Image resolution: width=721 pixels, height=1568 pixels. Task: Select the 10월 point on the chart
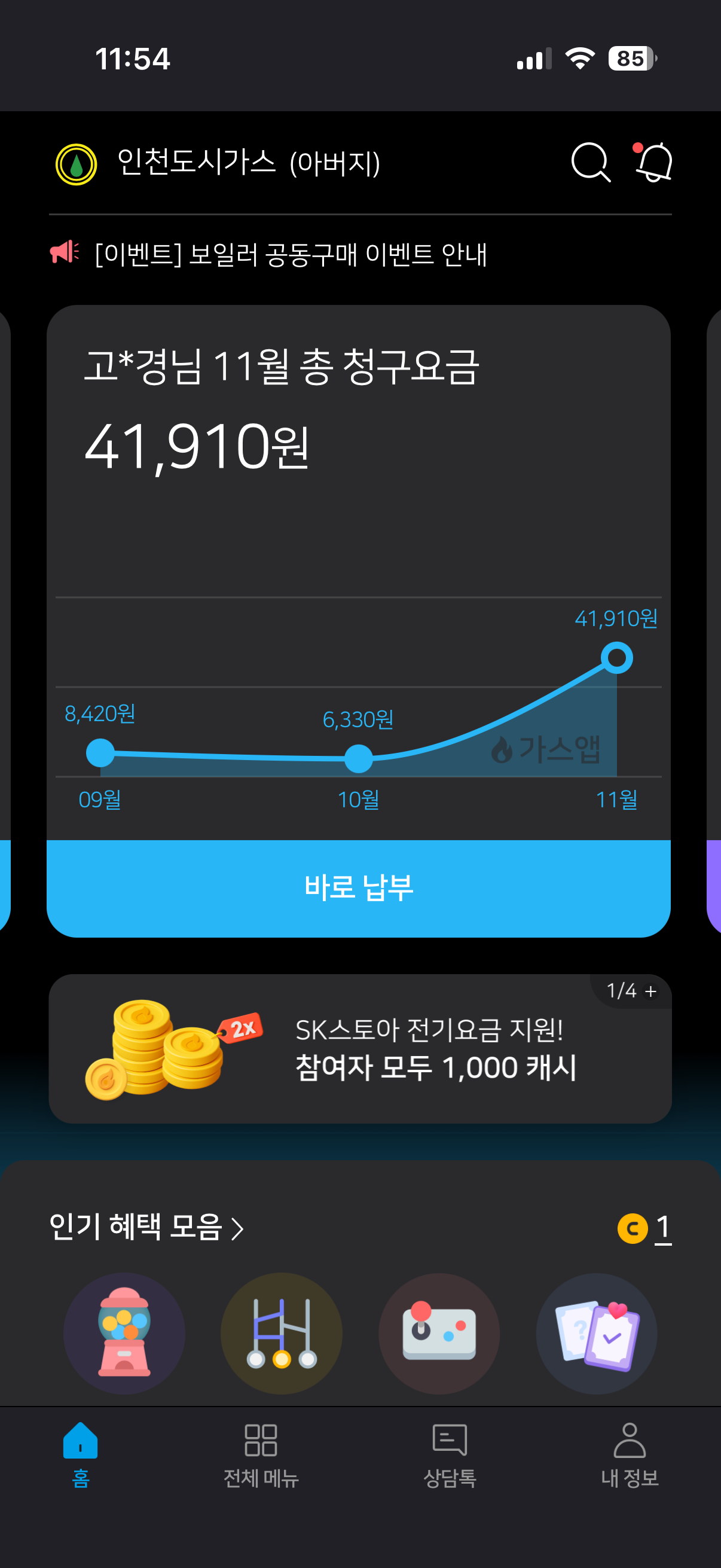click(358, 758)
